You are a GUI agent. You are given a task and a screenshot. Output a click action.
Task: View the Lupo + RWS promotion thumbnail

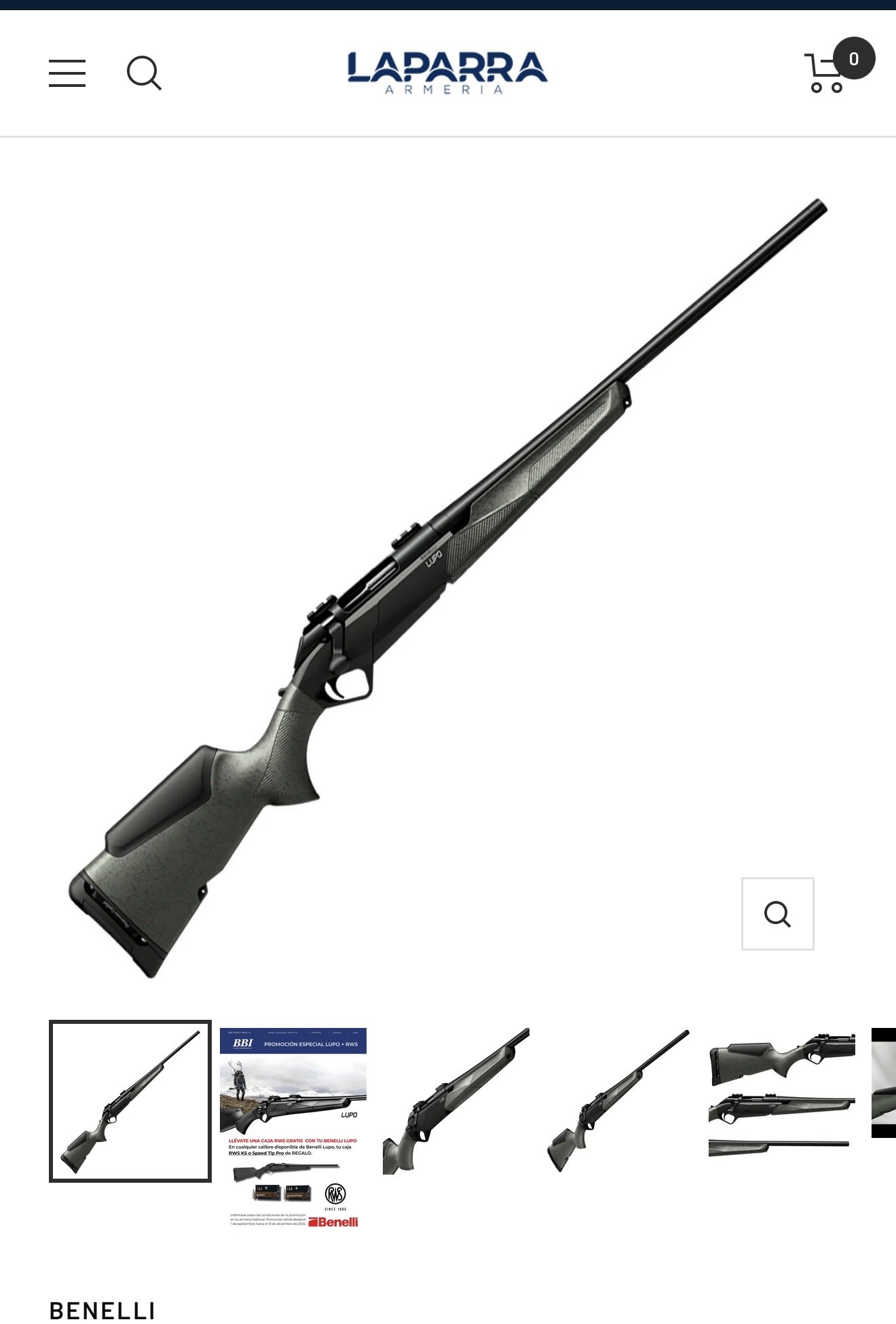293,1128
